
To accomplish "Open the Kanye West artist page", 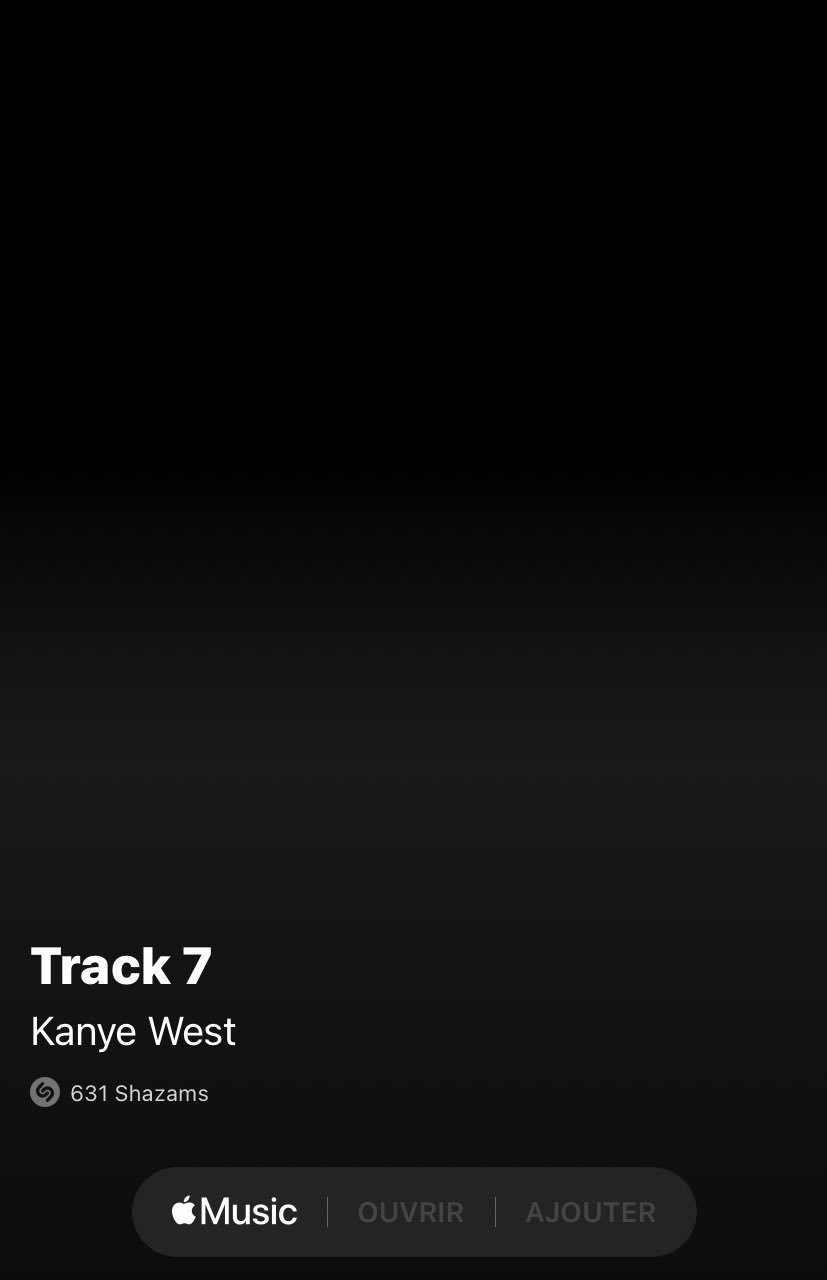I will click(133, 1032).
